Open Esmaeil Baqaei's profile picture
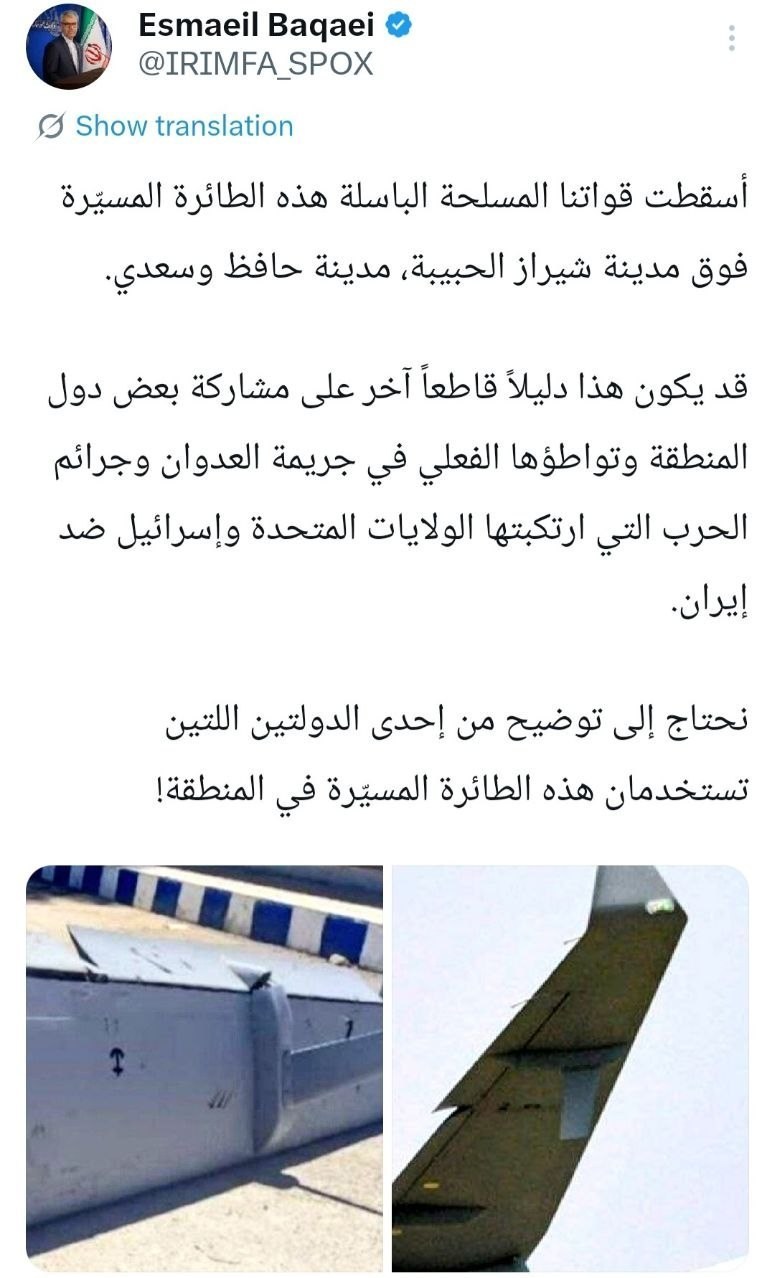 [x=68, y=47]
